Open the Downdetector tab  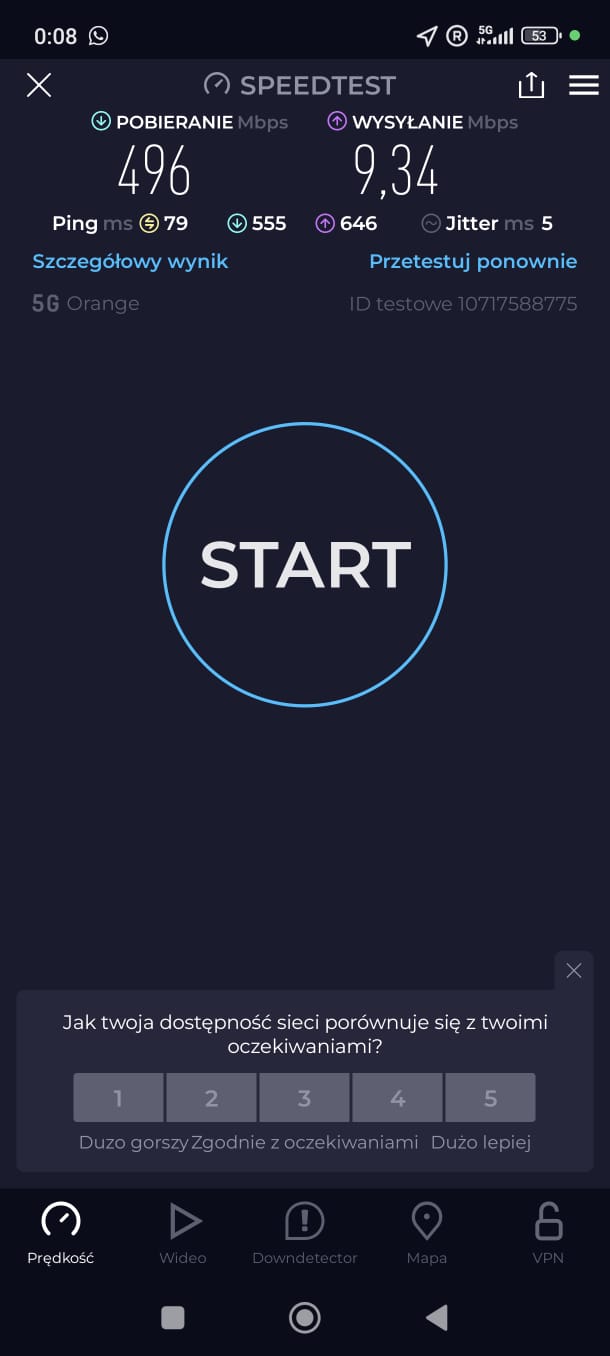click(304, 1233)
